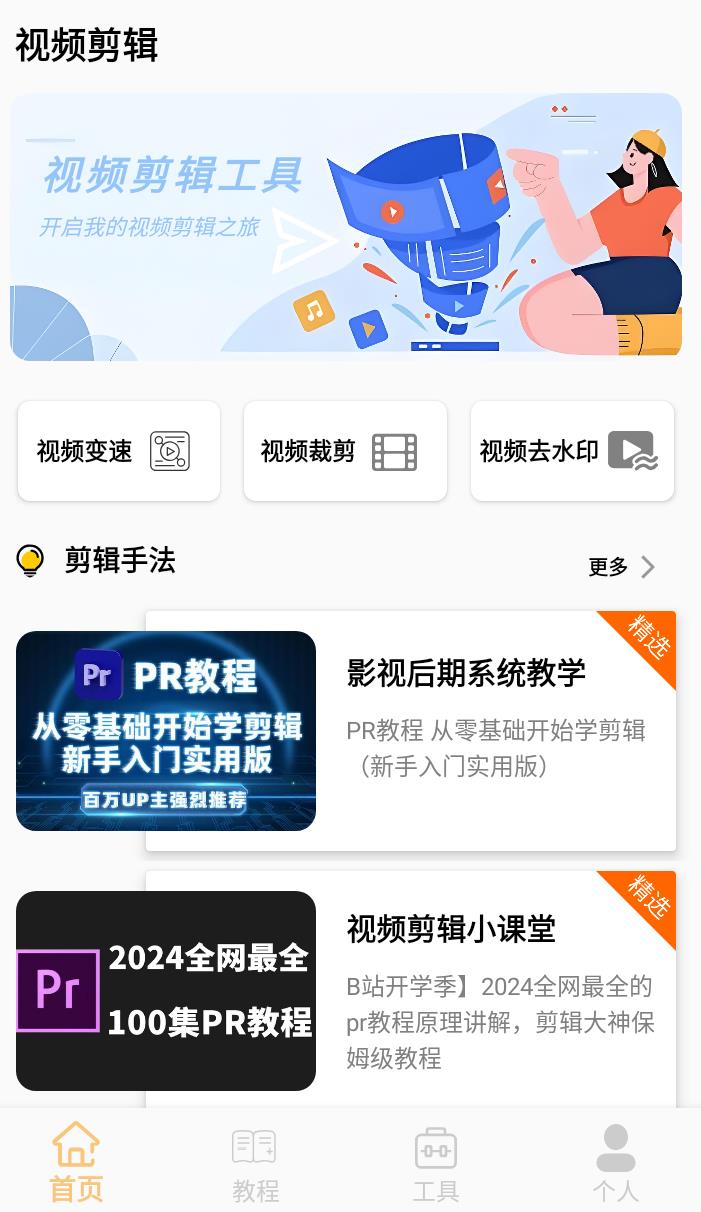The image size is (701, 1212).
Task: Switch to the 教程 tab
Action: [x=255, y=1164]
